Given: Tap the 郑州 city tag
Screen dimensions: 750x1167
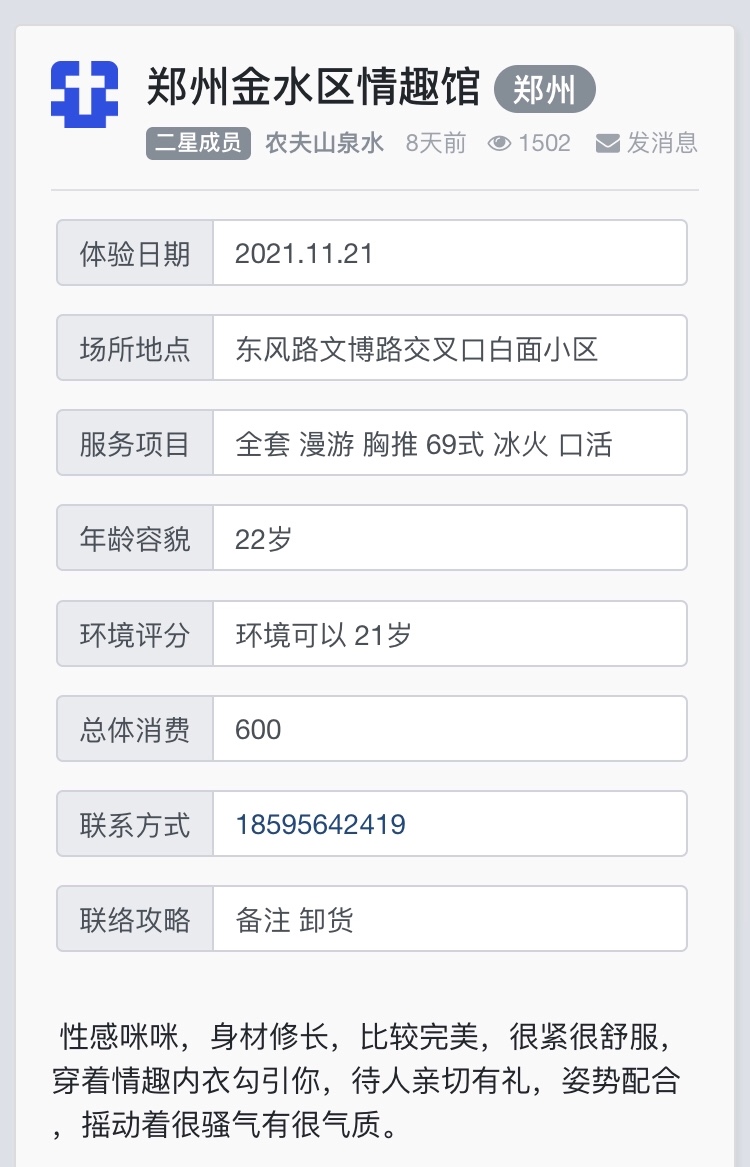Looking at the screenshot, I should tap(544, 90).
